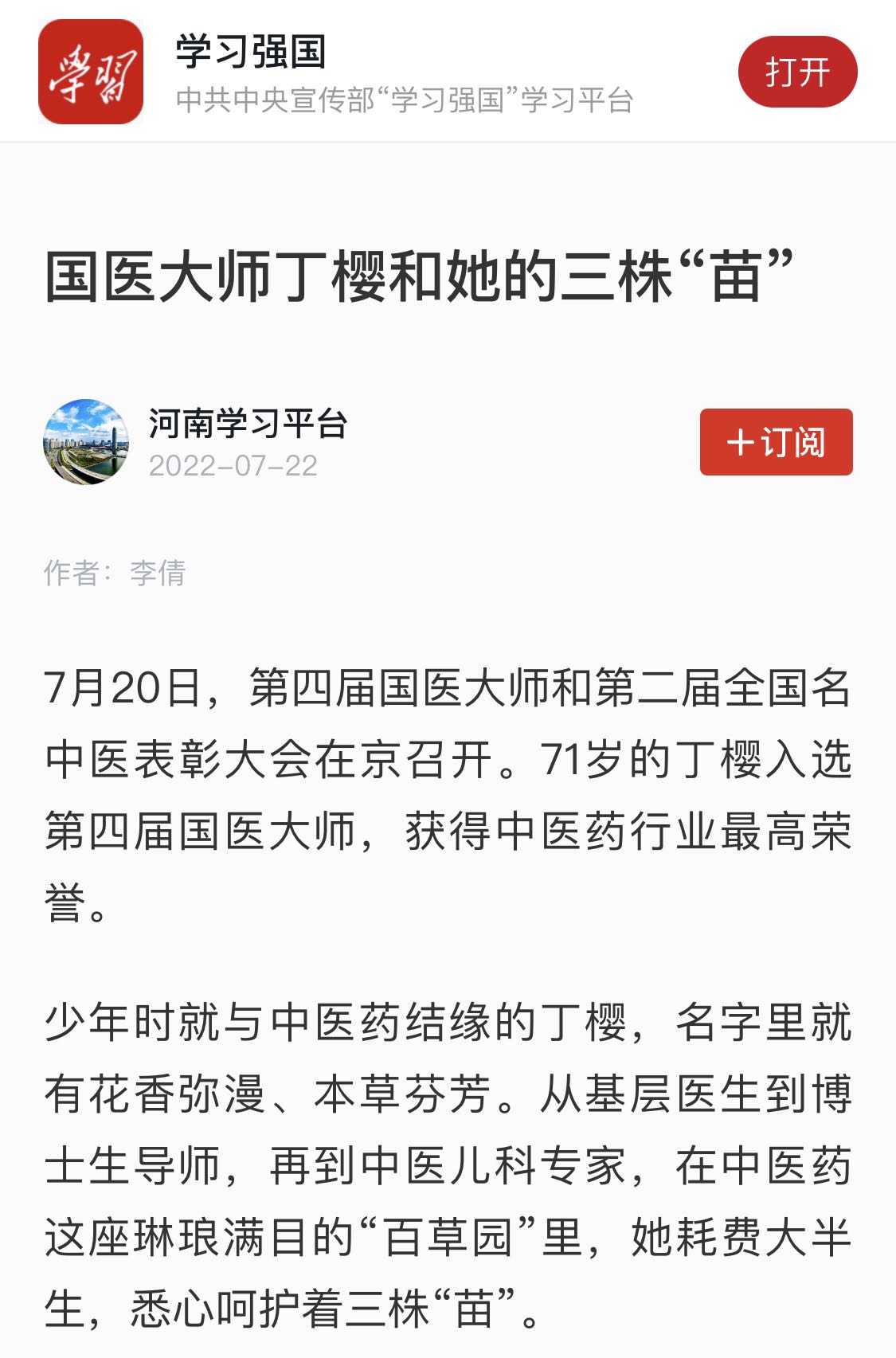Open the 河南学习平台 publisher profile
Screen dimensions: 896x1358
click(x=247, y=423)
